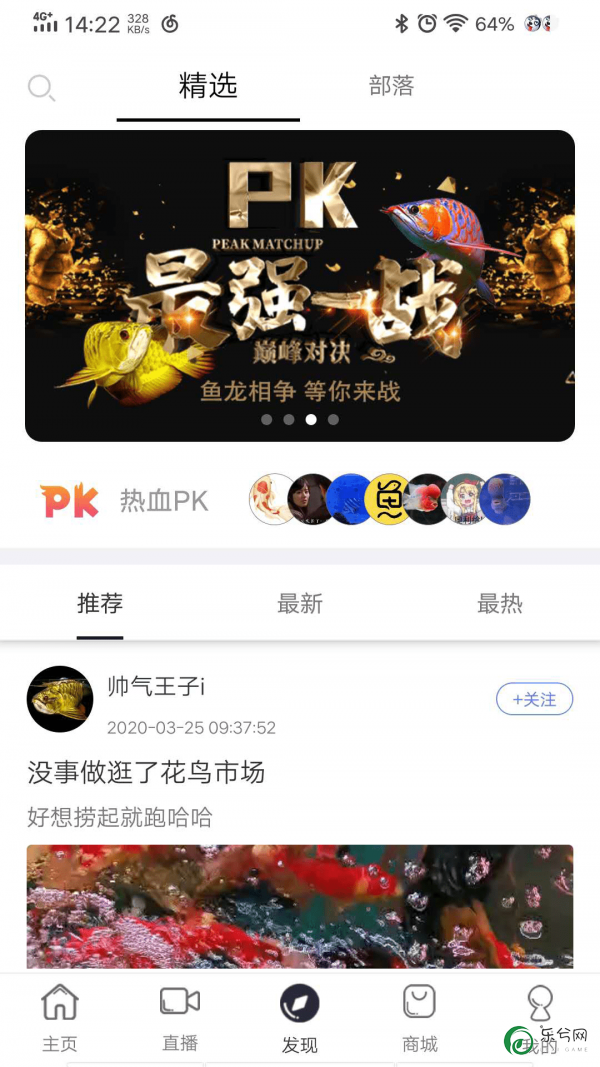Viewport: 600px width, 1067px height.
Task: Go to the 主页 tab
Action: [60, 1018]
